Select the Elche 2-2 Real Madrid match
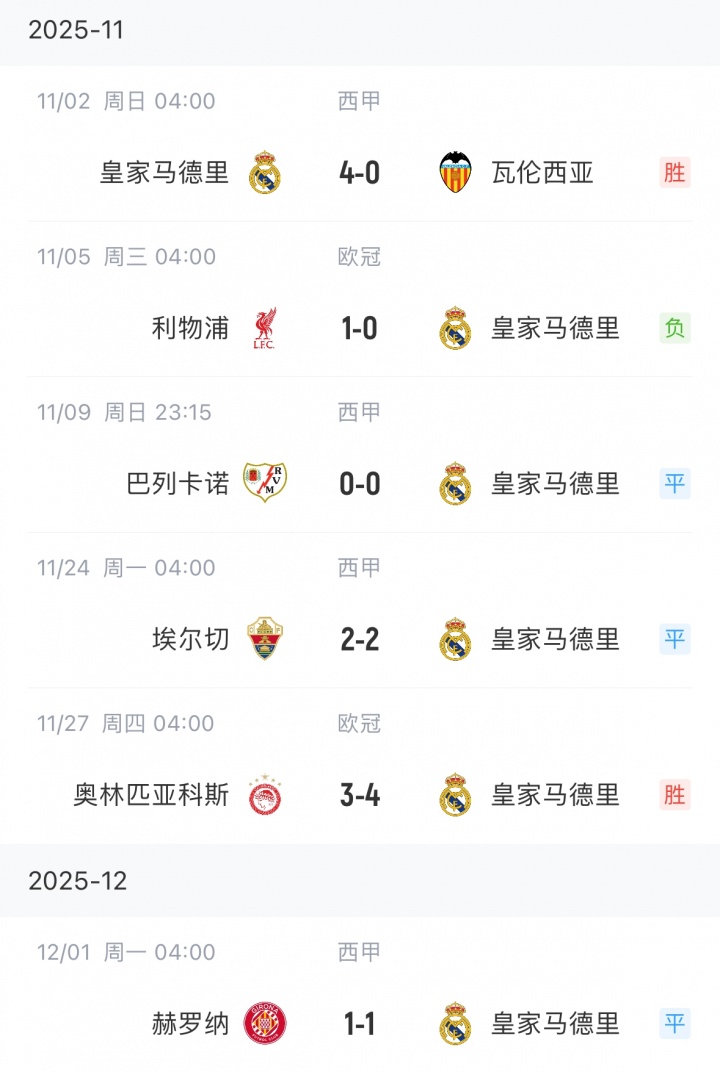 point(359,639)
